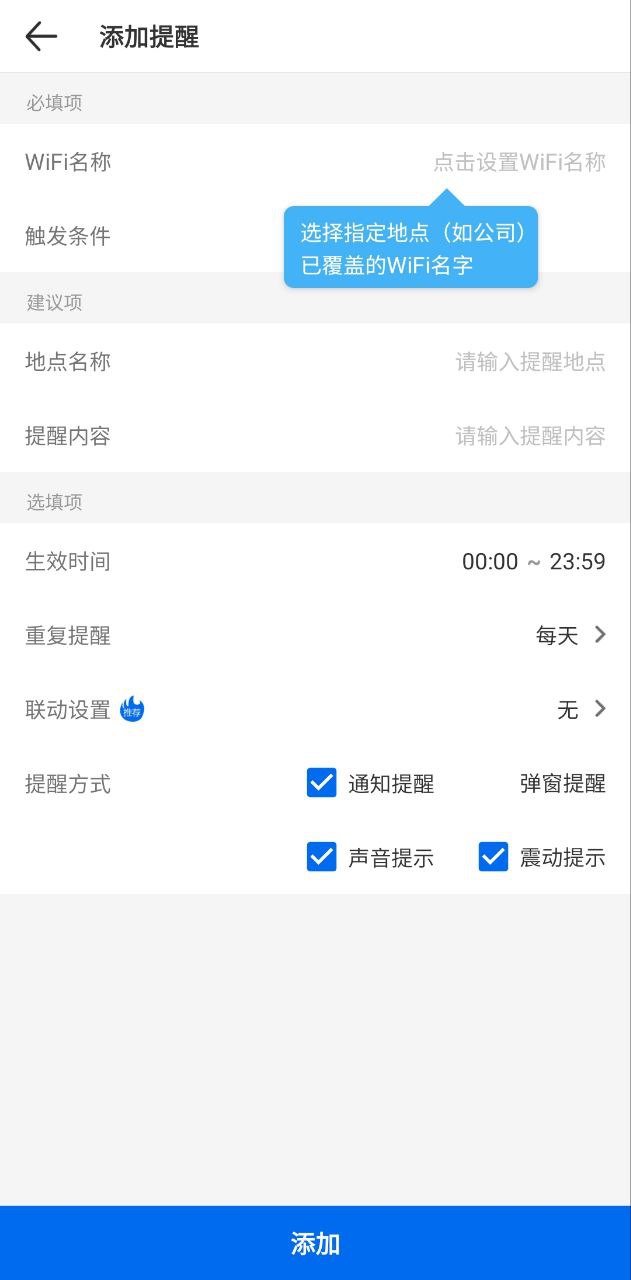Toggle off the 震动提示 checkbox
Image resolution: width=631 pixels, height=1280 pixels.
(494, 857)
